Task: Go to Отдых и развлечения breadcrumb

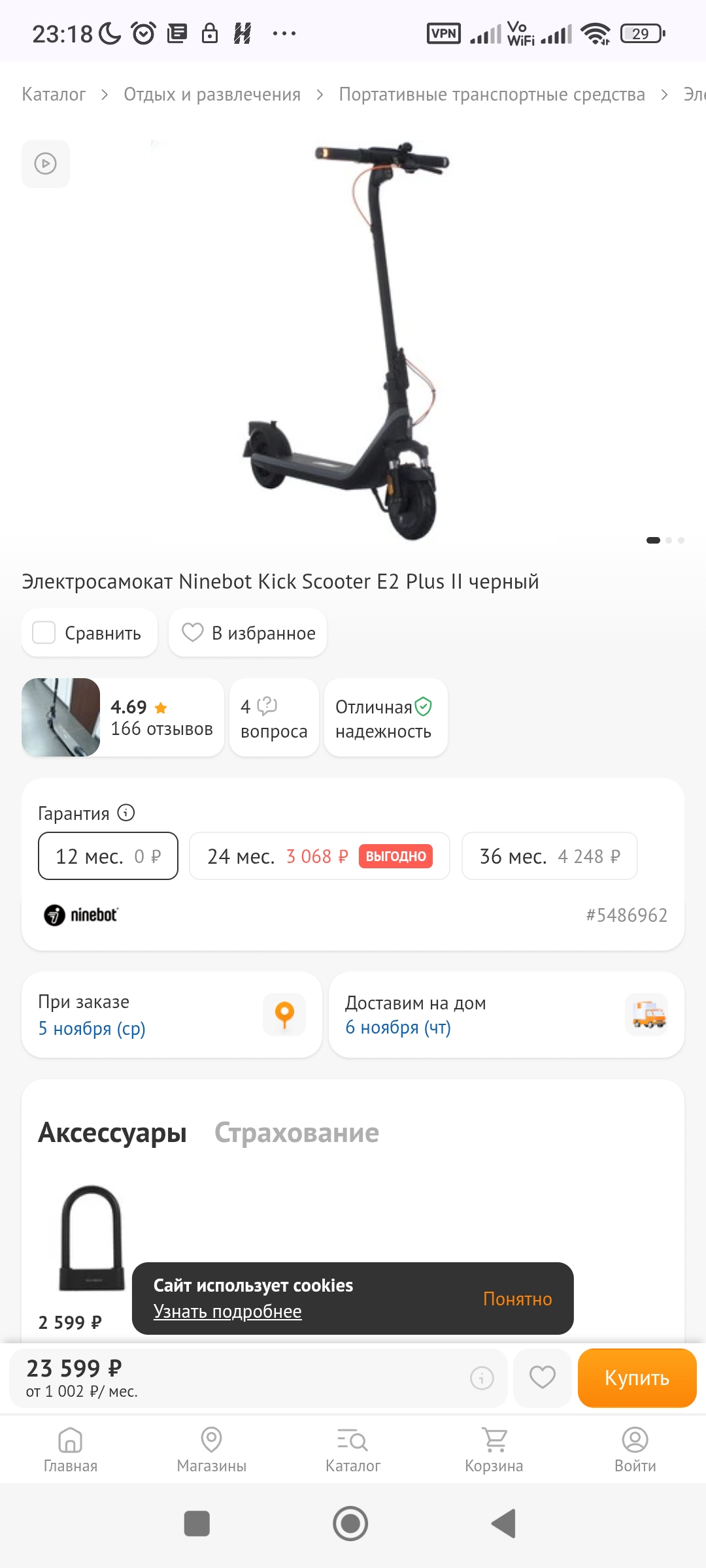Action: click(212, 95)
